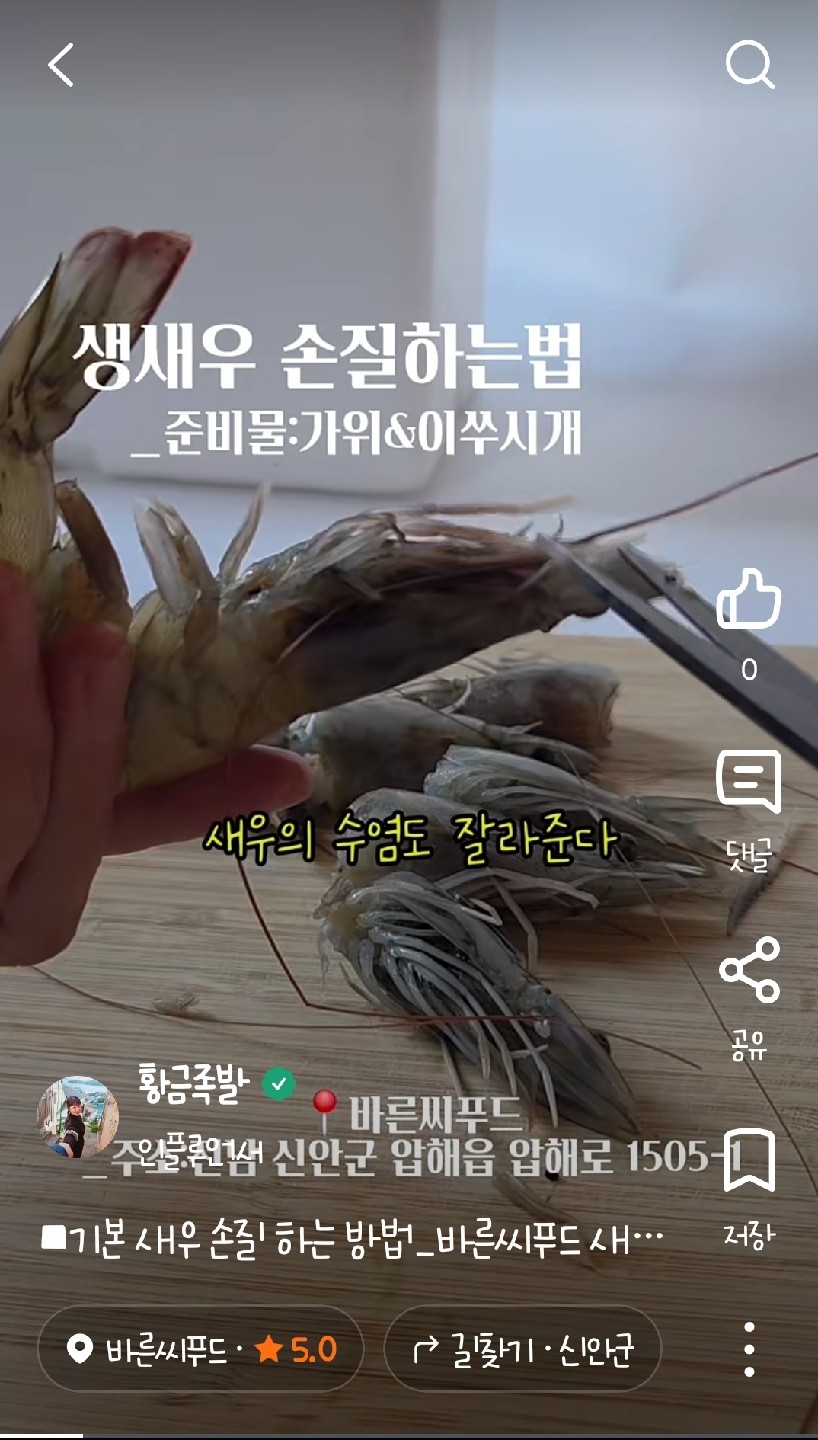
Task: Open the 바른씨푸드 place chip rated 5.0
Action: [x=201, y=1350]
